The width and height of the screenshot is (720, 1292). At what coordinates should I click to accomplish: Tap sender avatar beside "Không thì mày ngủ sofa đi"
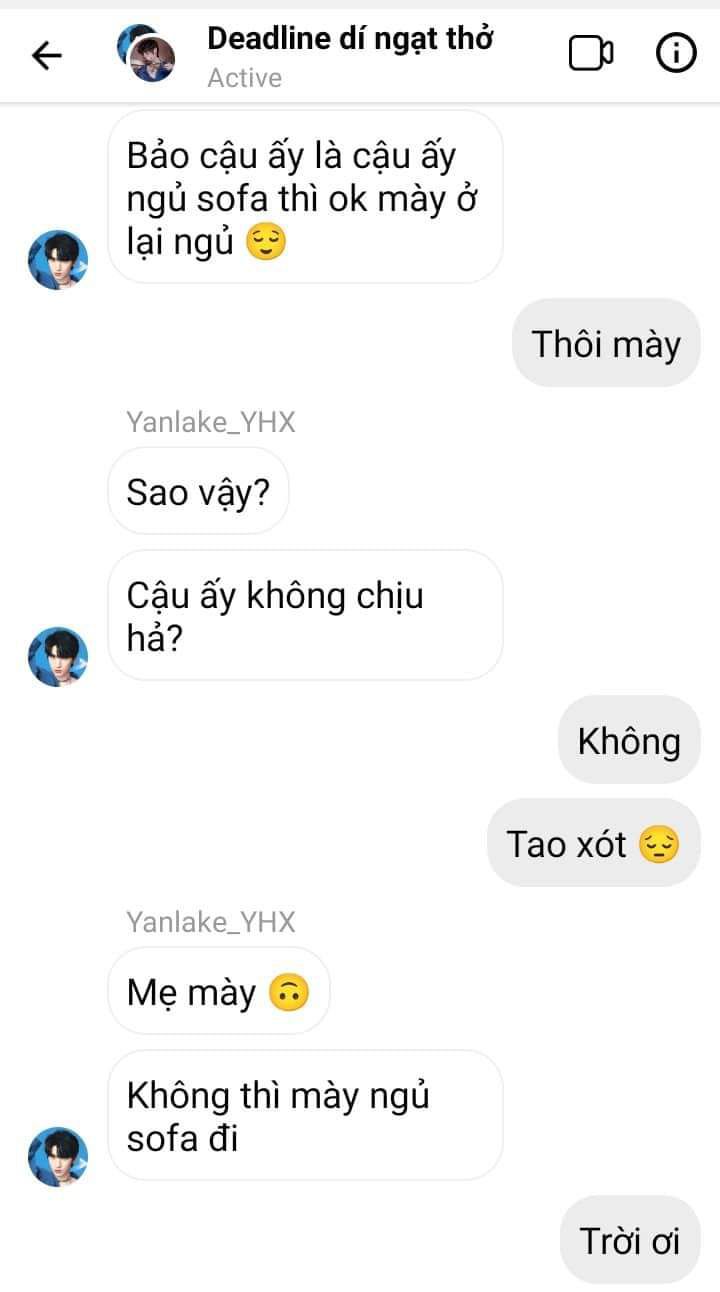(x=58, y=1156)
